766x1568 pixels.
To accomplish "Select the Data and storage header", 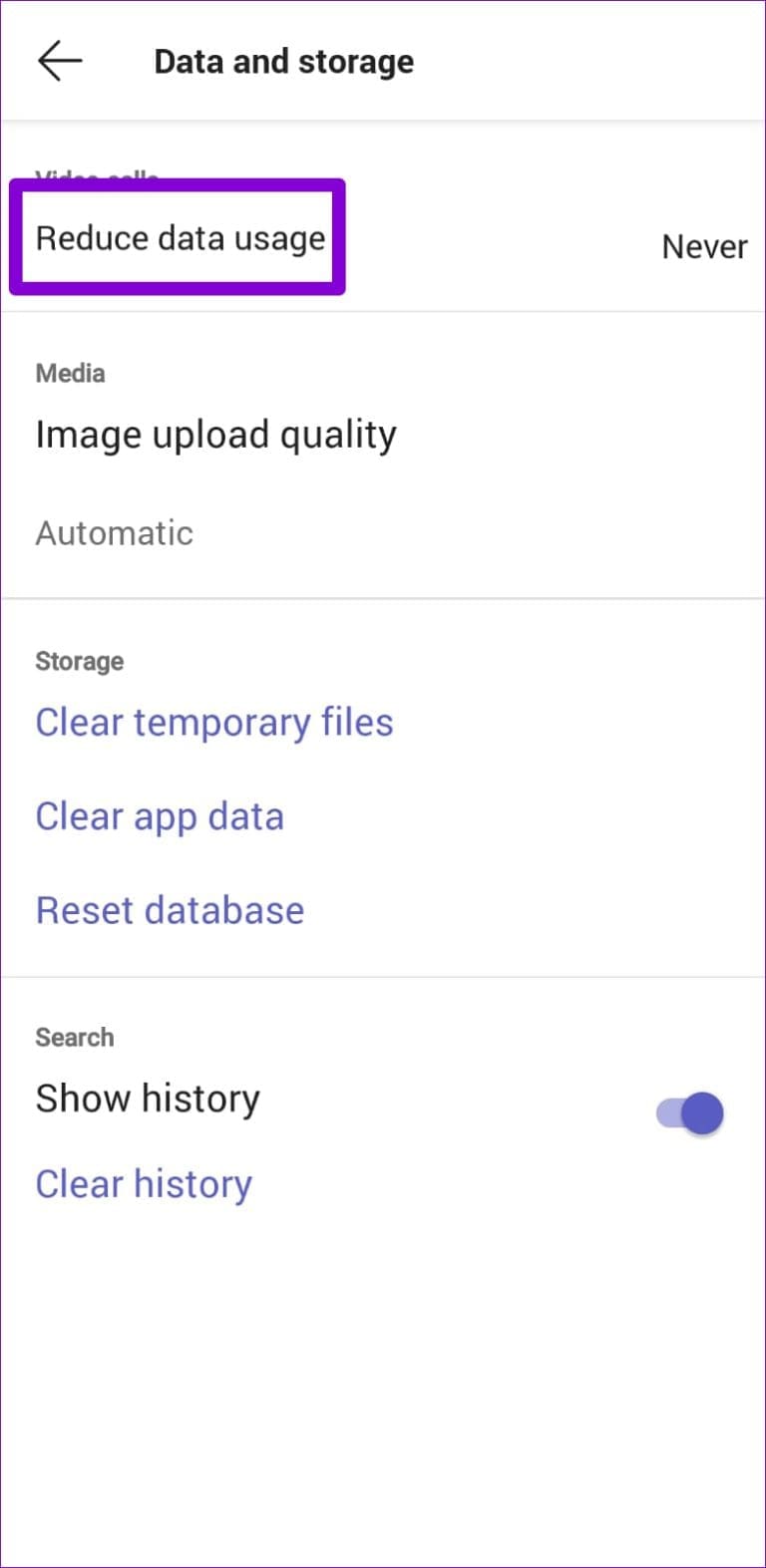I will [283, 61].
